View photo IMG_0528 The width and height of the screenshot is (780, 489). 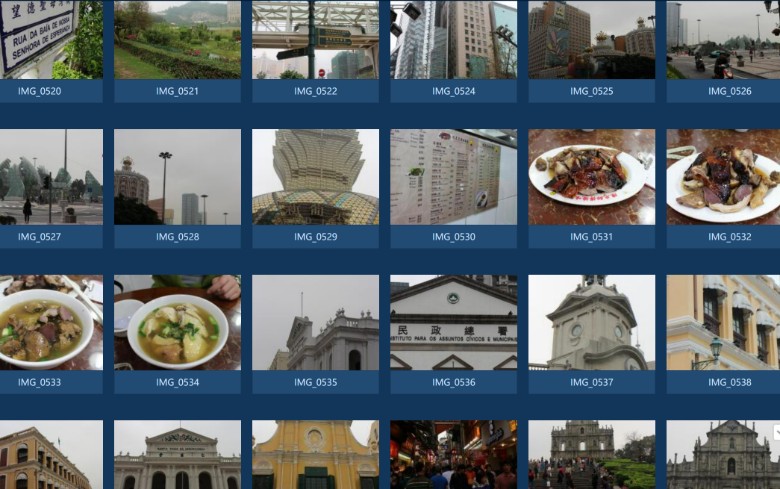coord(177,177)
